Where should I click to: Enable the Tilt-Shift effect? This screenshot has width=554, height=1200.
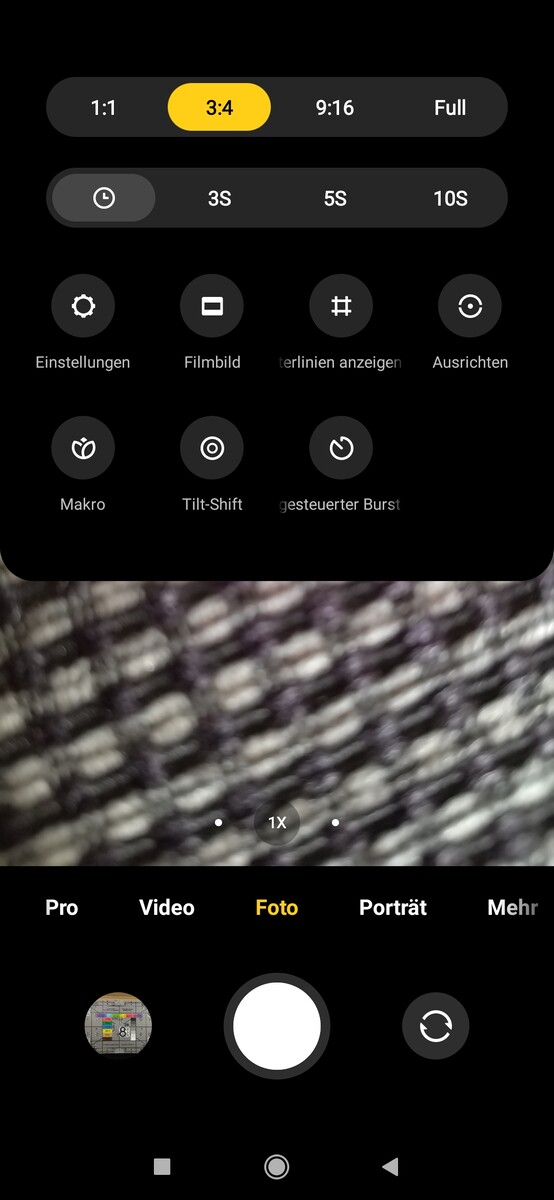[x=212, y=448]
